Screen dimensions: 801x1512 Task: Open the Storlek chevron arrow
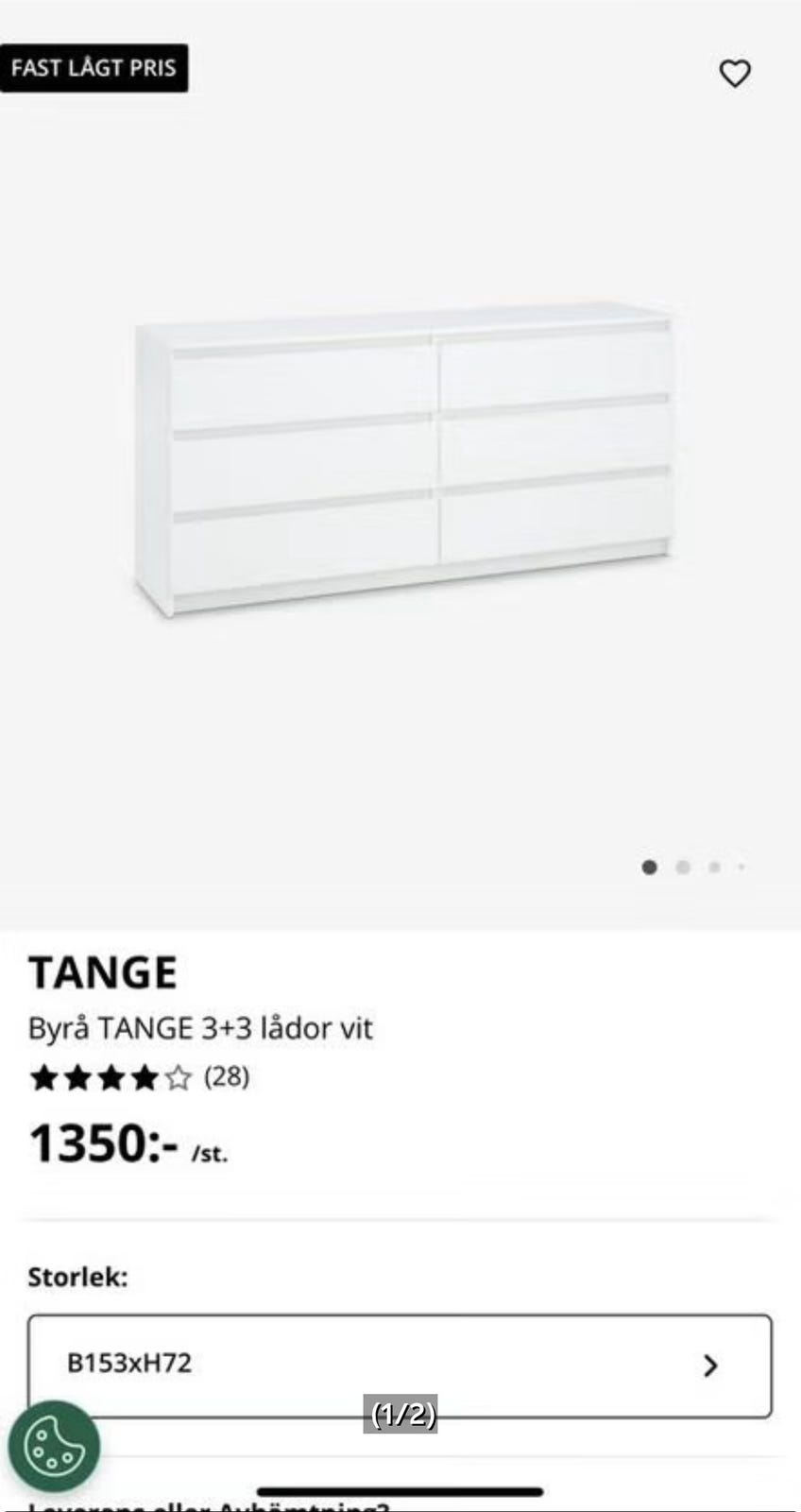[710, 1365]
